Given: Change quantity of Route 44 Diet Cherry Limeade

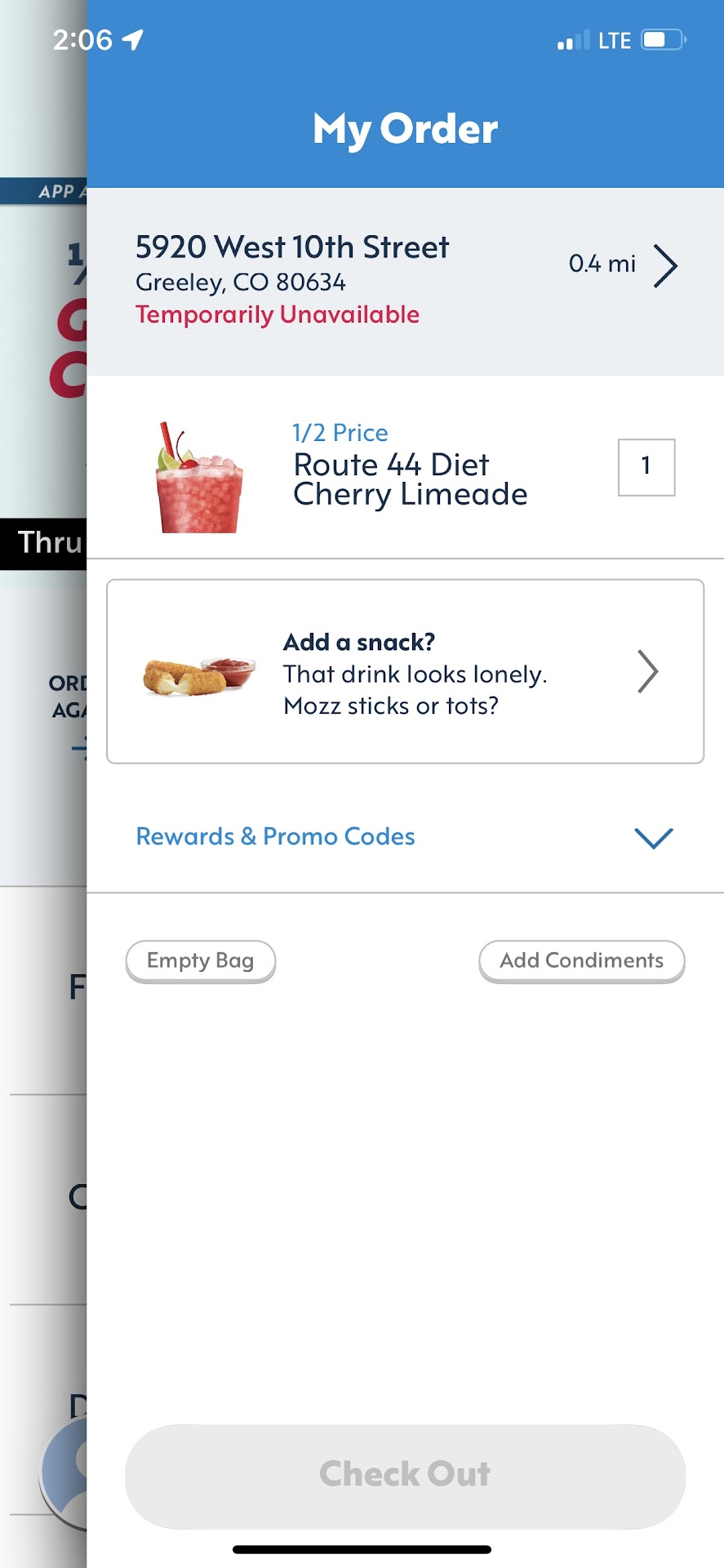Looking at the screenshot, I should coord(646,467).
